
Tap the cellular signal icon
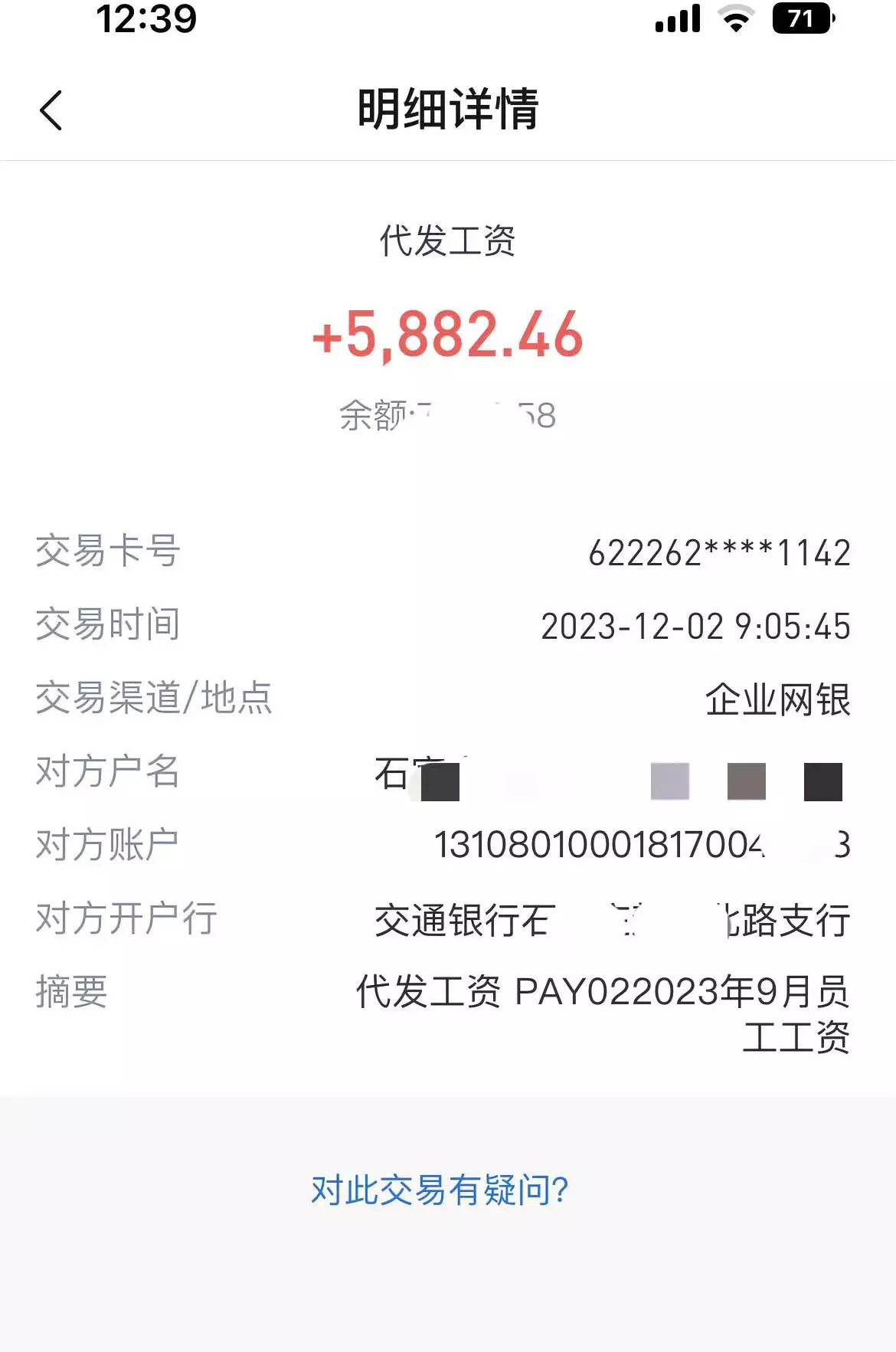point(677,19)
